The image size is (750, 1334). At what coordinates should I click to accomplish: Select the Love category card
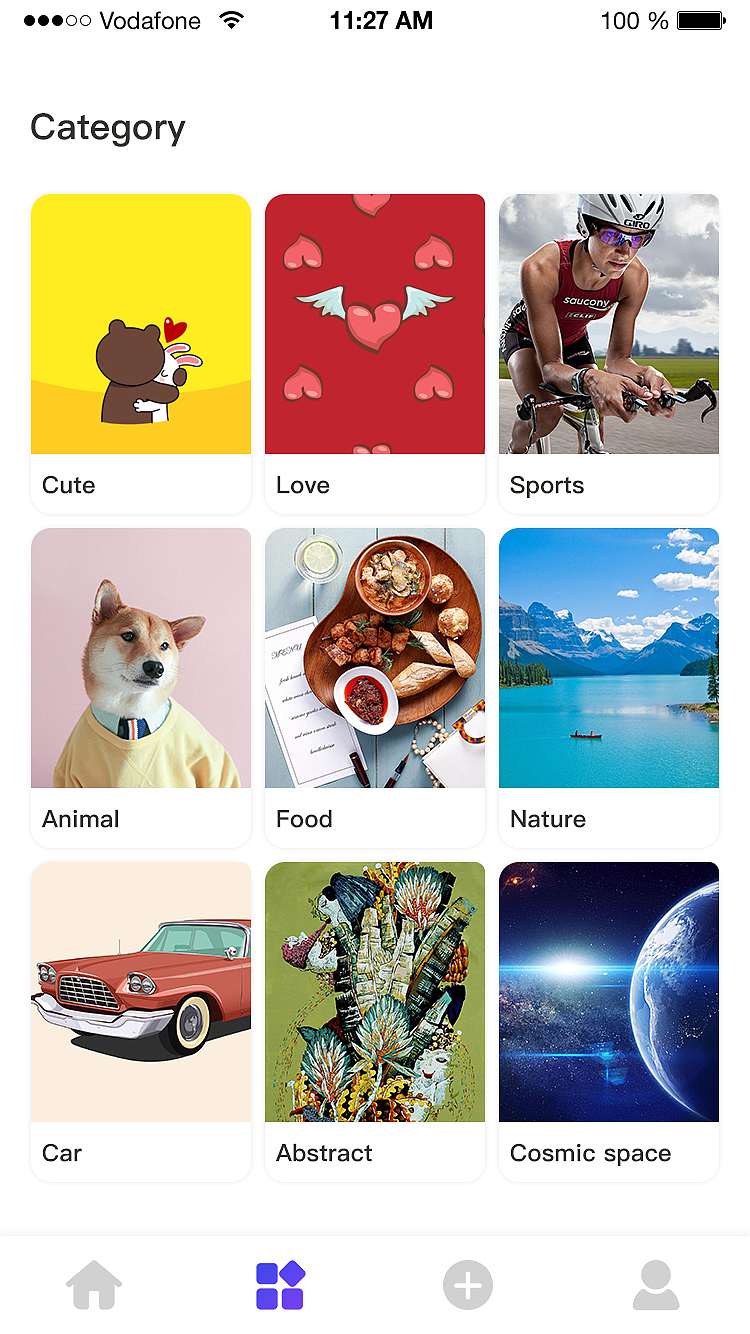click(x=375, y=352)
